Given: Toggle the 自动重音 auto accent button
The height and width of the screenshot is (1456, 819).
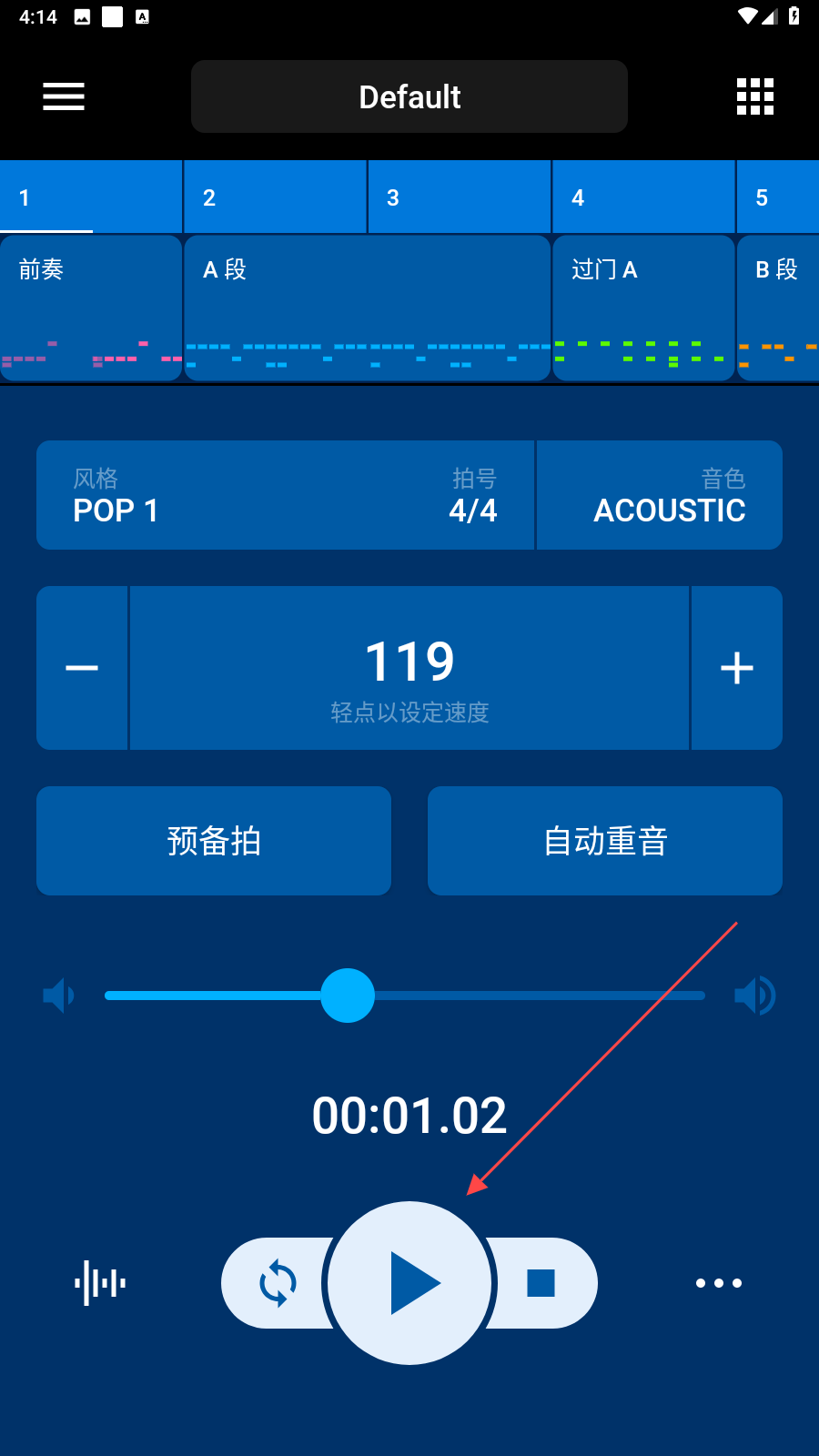Looking at the screenshot, I should pos(605,841).
